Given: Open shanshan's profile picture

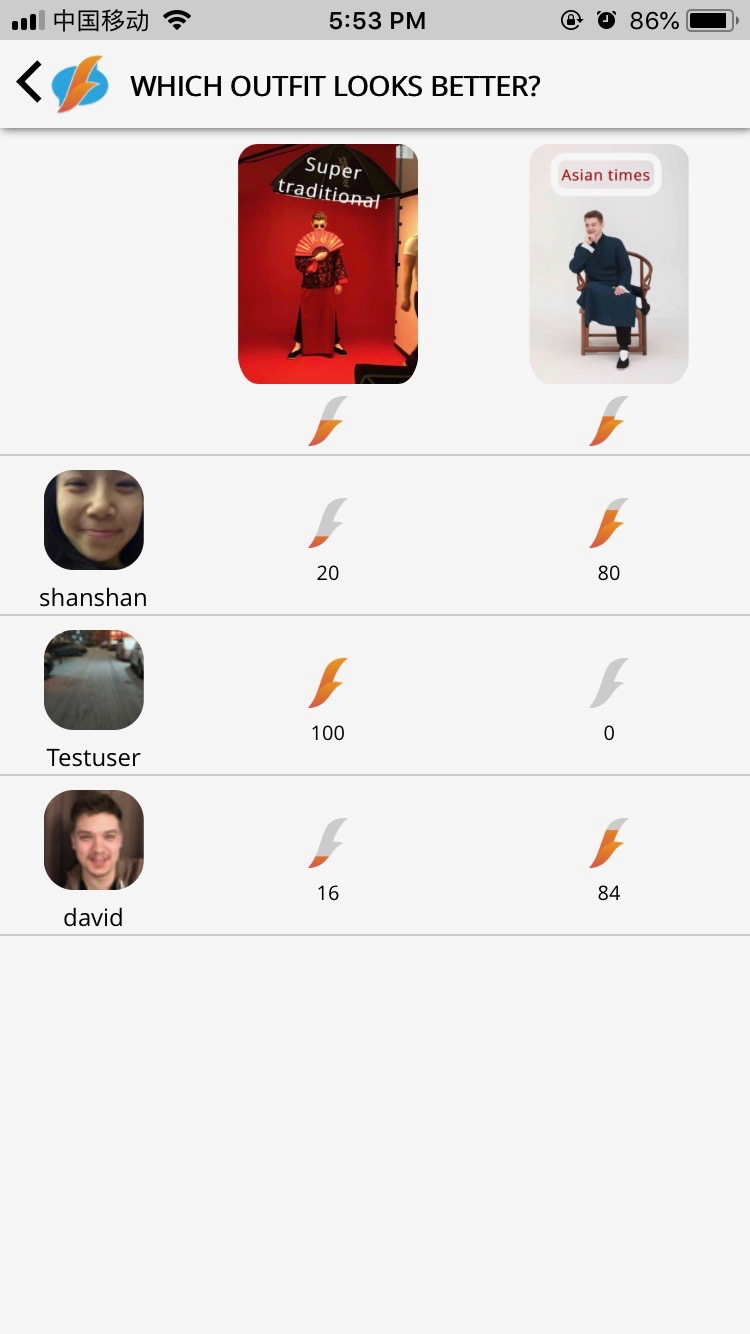Looking at the screenshot, I should pos(94,520).
